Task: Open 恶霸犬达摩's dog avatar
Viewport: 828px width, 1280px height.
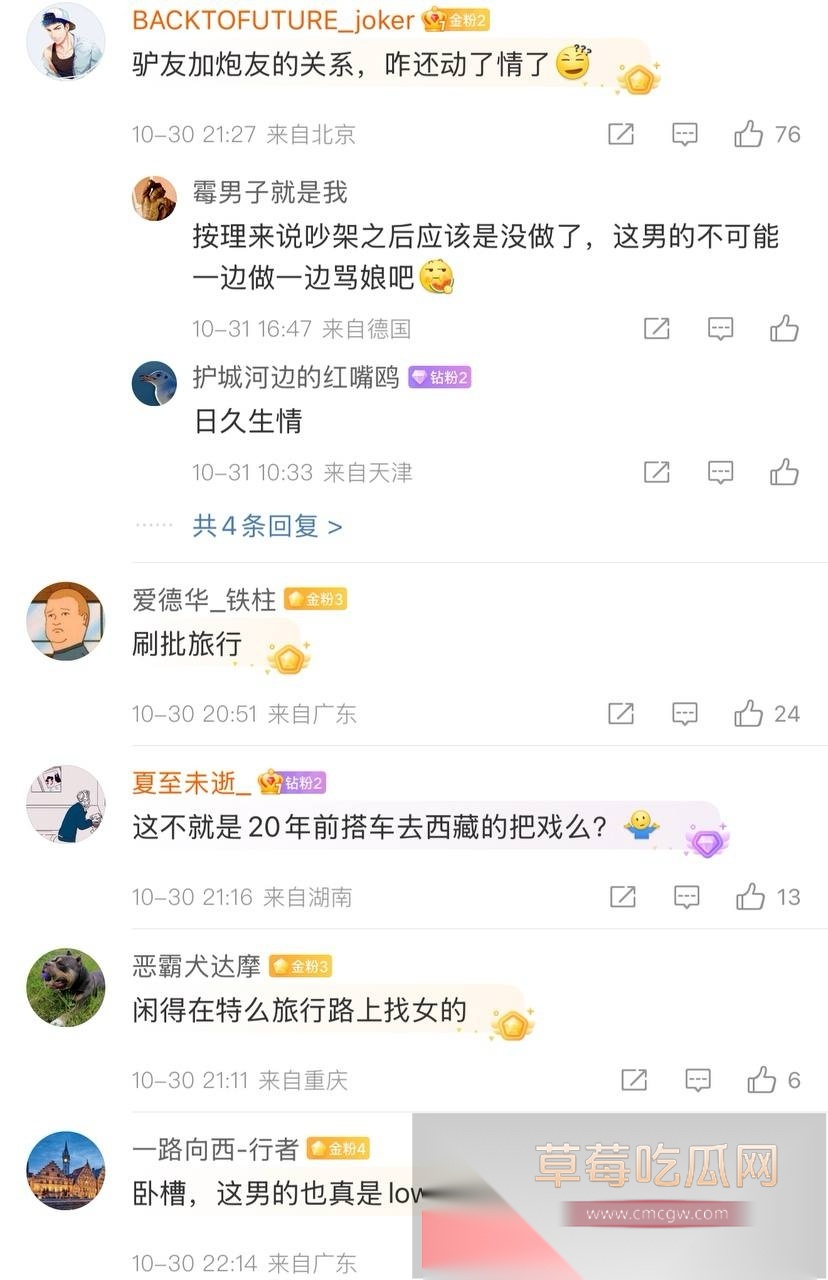Action: [x=65, y=987]
